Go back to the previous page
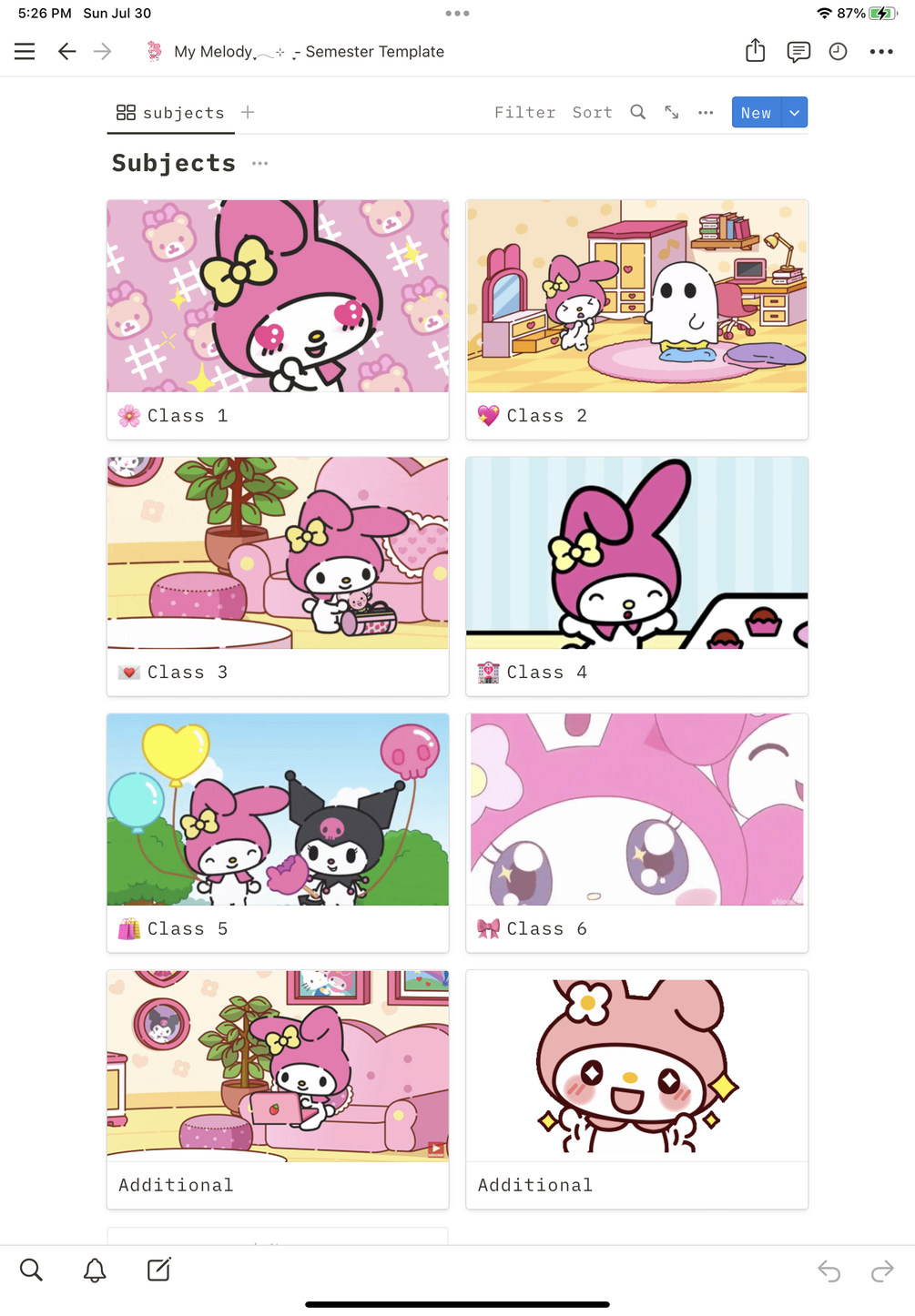 click(66, 52)
